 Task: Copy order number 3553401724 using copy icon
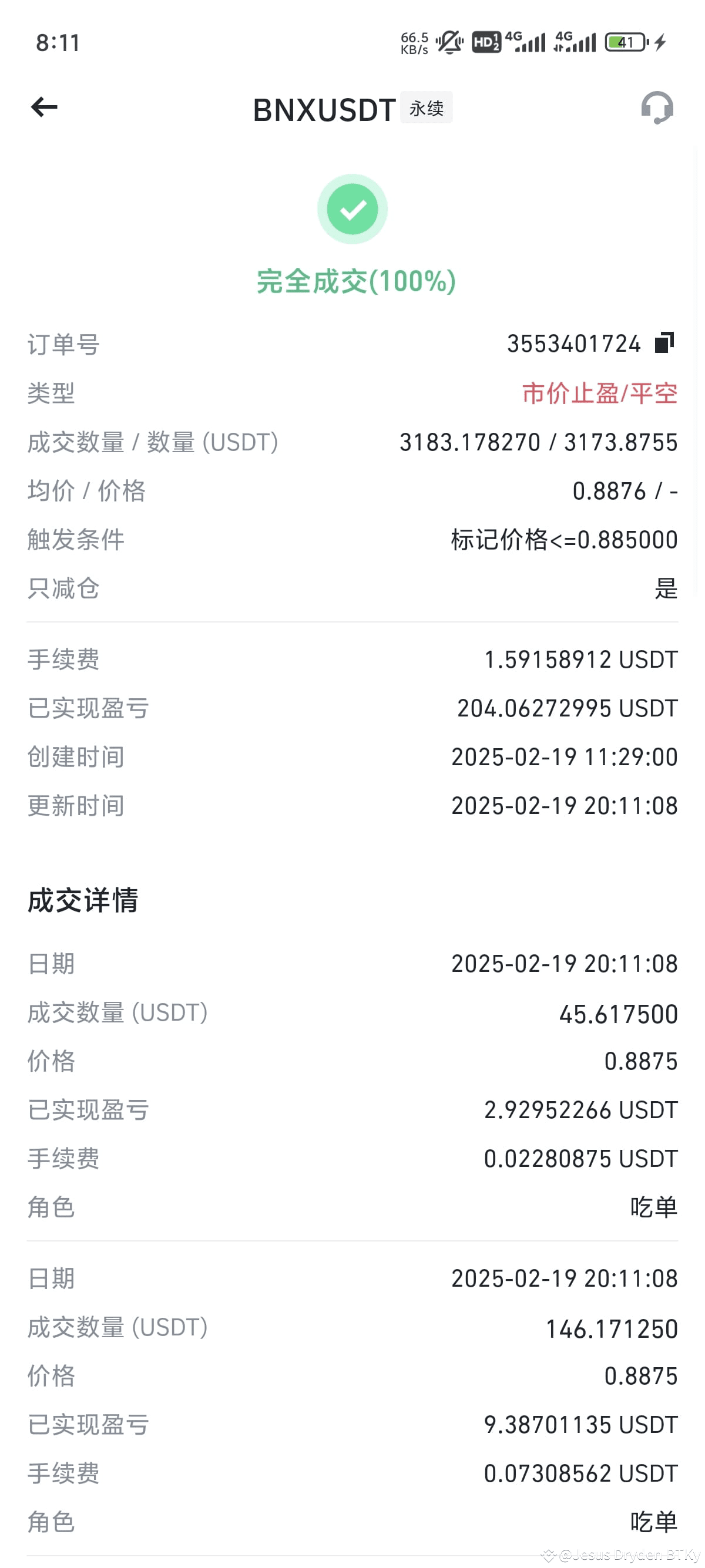click(x=664, y=343)
